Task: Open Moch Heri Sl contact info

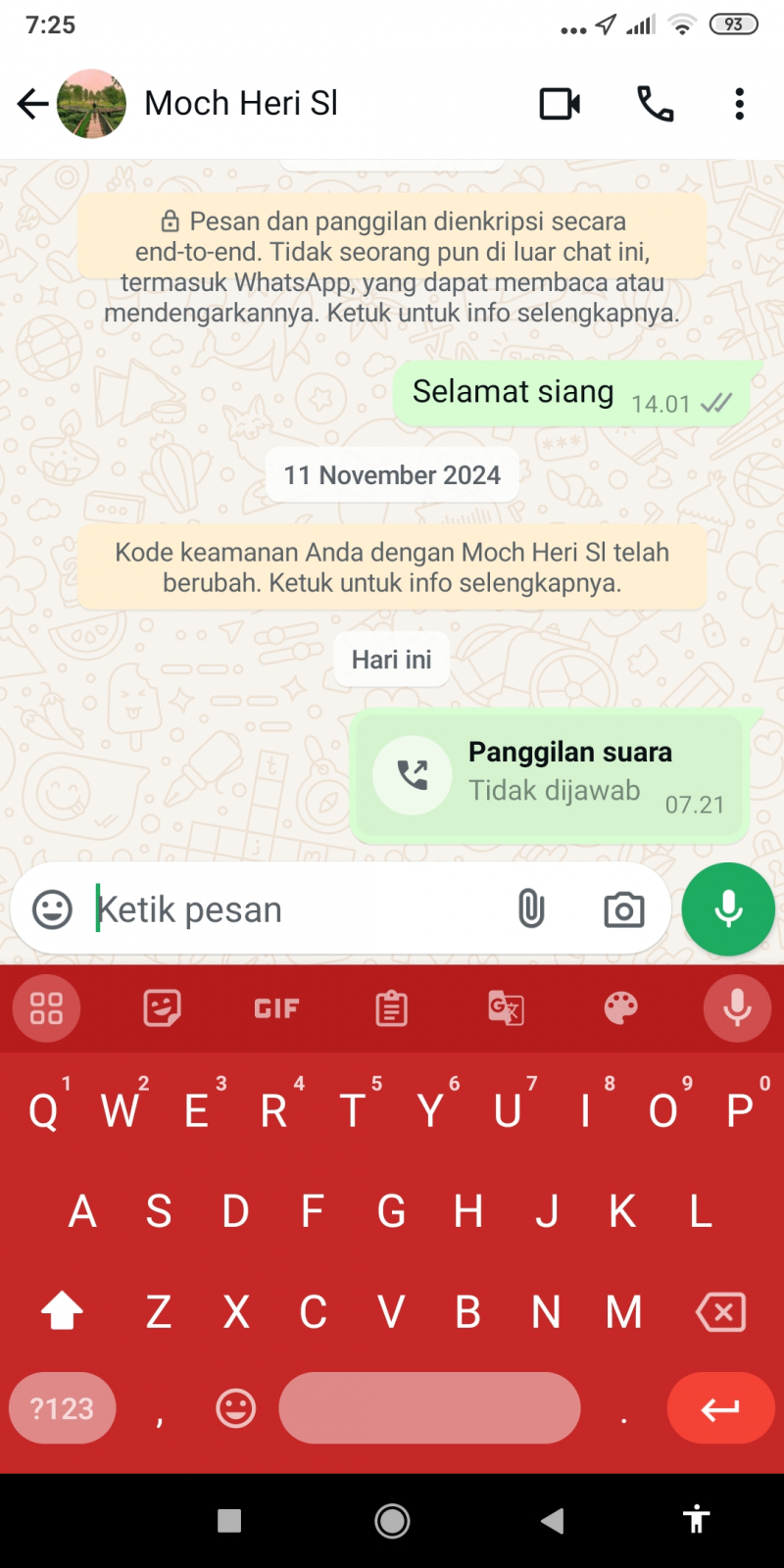Action: coord(241,103)
